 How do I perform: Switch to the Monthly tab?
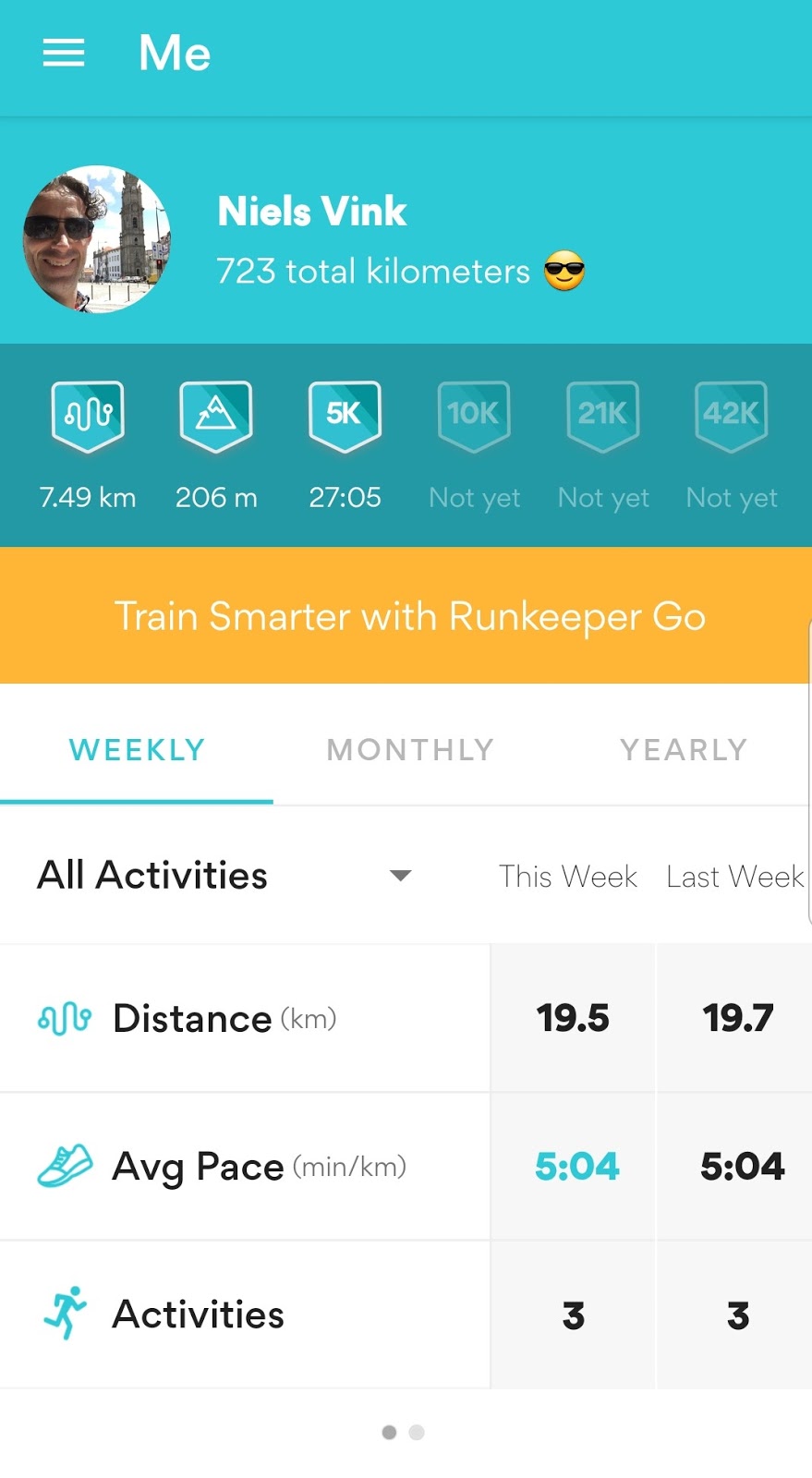coord(410,749)
